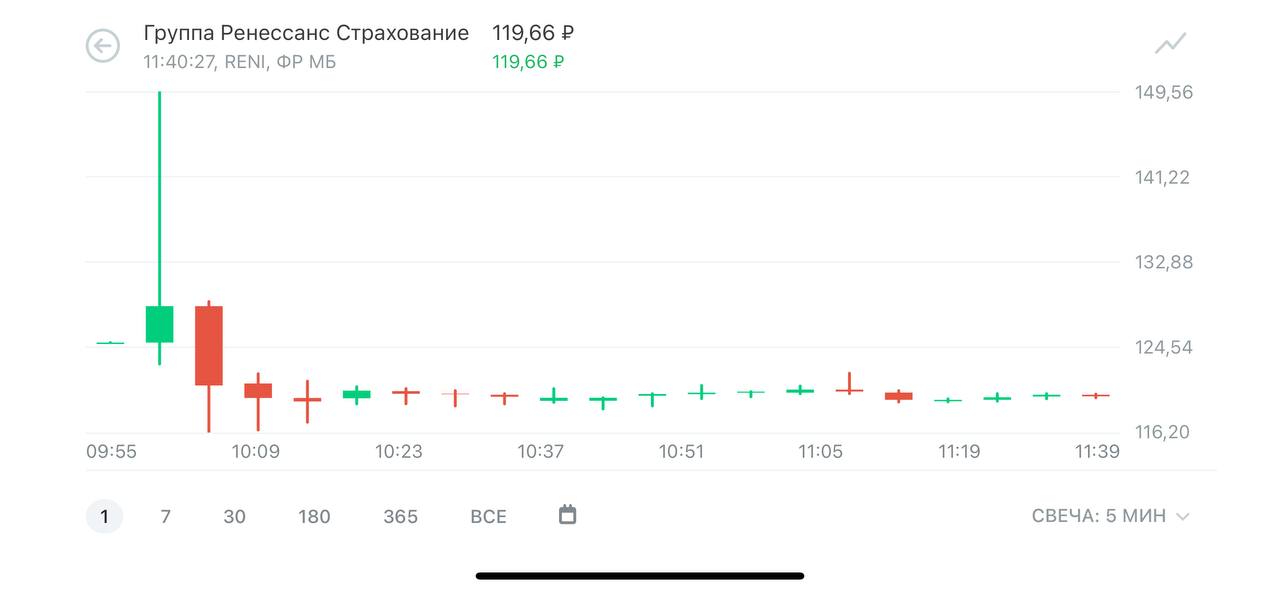This screenshot has height=591, width=1280.
Task: Show the 30 day period
Action: coord(234,516)
